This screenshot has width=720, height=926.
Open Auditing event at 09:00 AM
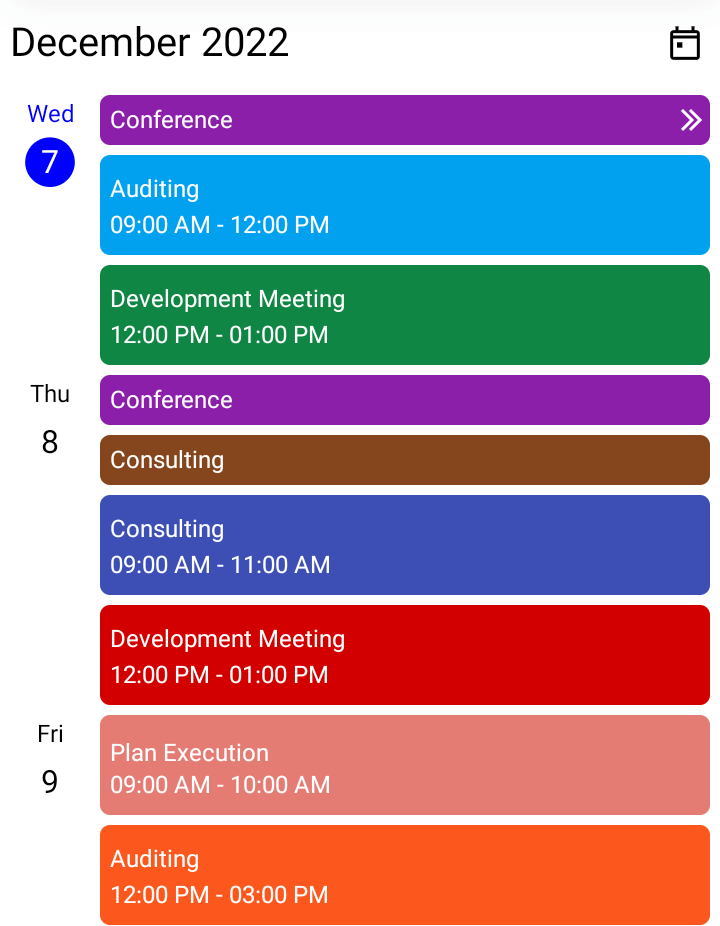404,205
